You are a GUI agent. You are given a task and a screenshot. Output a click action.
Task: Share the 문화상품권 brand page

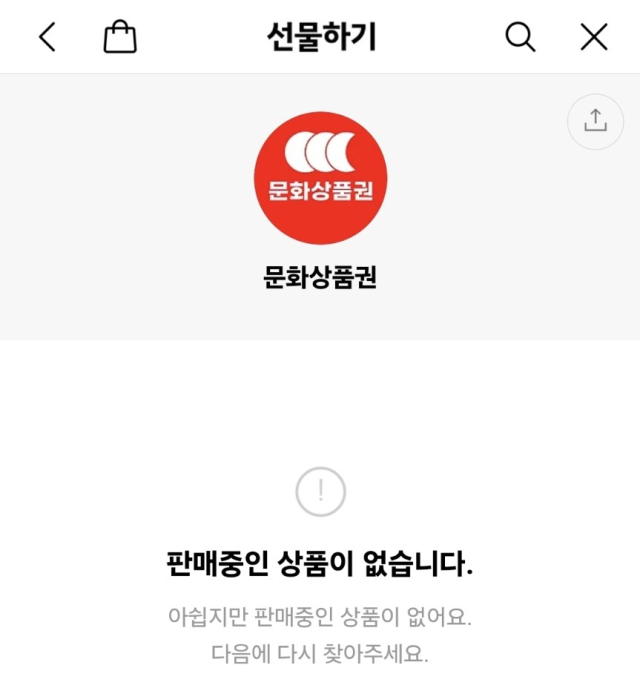(x=595, y=121)
